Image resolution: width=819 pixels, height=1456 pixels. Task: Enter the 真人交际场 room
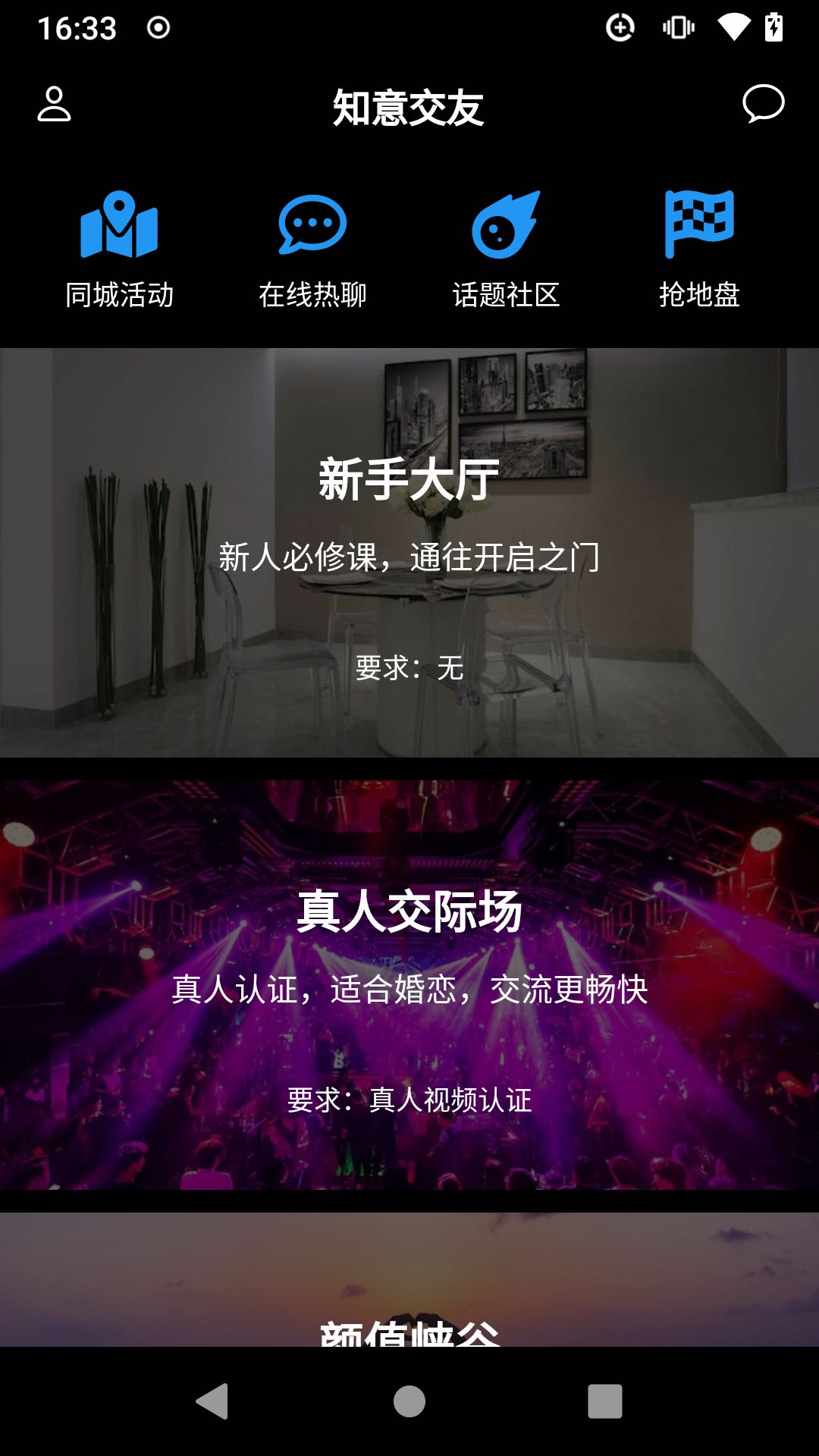409,984
